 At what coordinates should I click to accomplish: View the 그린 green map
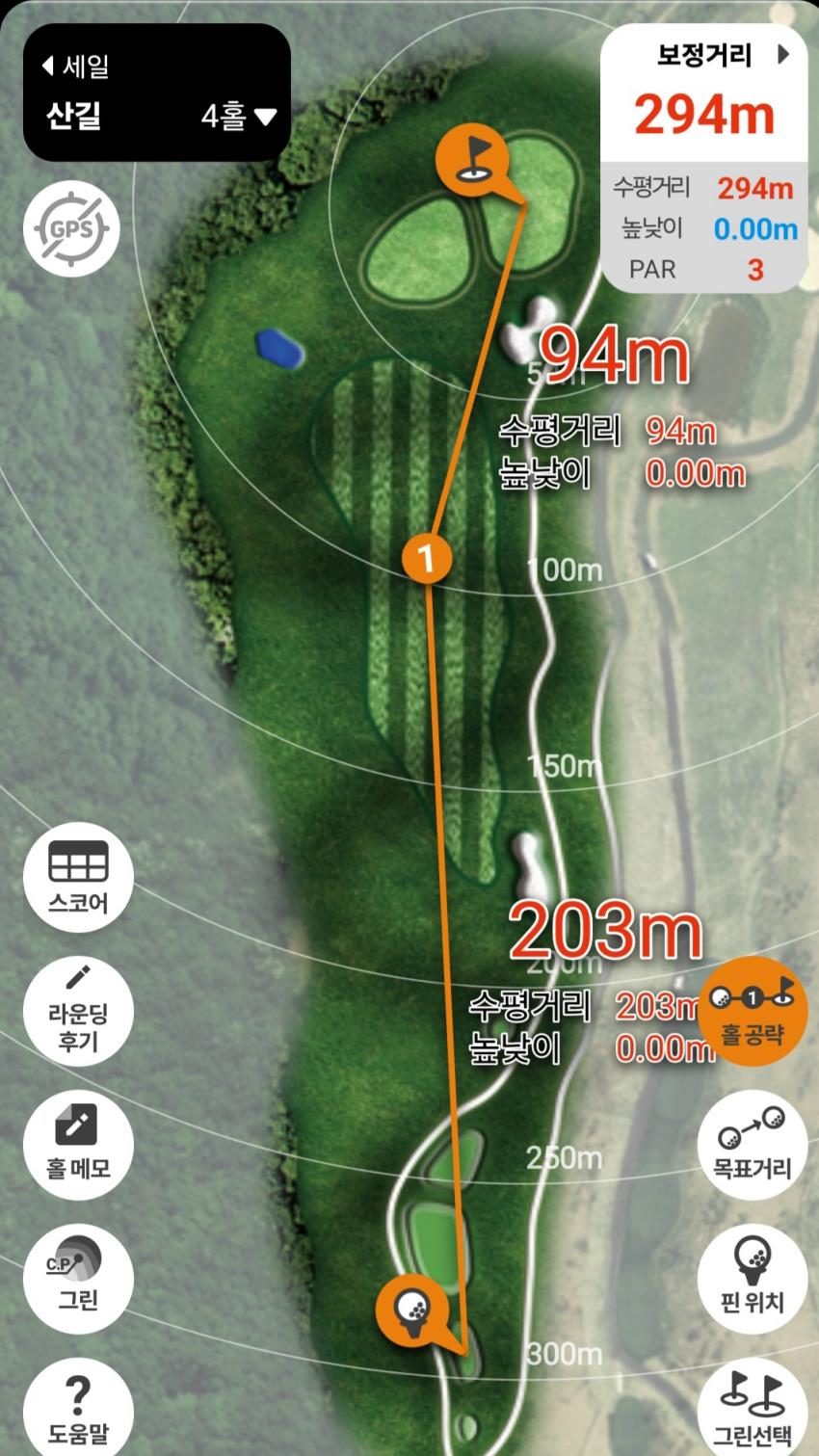pos(78,1276)
